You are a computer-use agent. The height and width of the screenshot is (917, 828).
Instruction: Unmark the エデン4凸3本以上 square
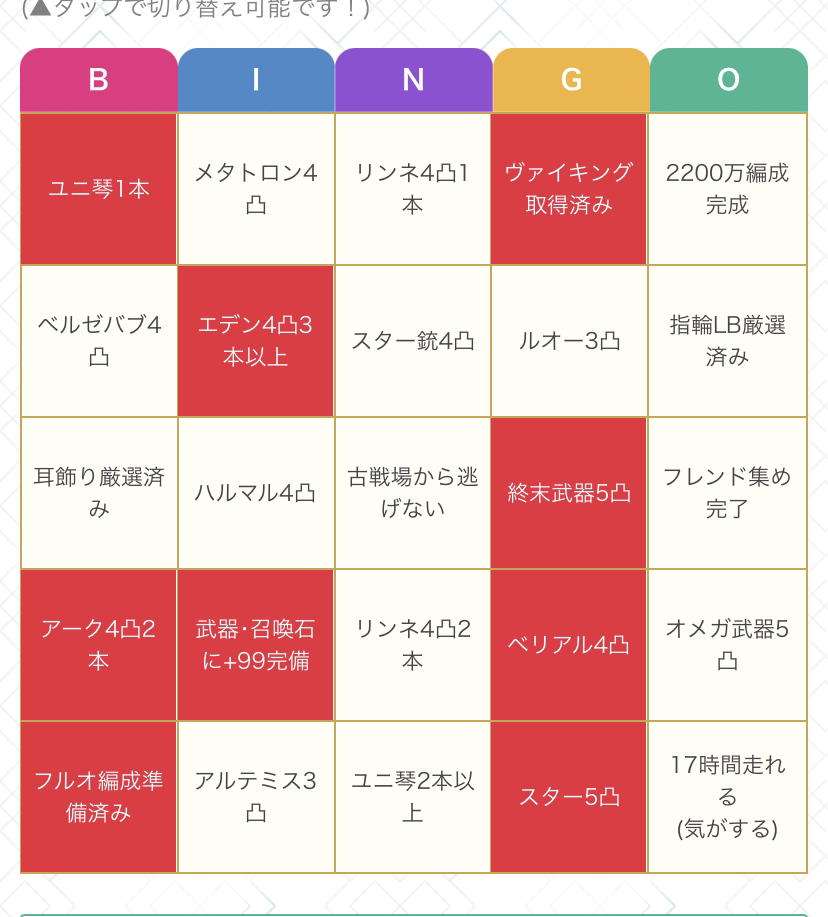coord(256,341)
